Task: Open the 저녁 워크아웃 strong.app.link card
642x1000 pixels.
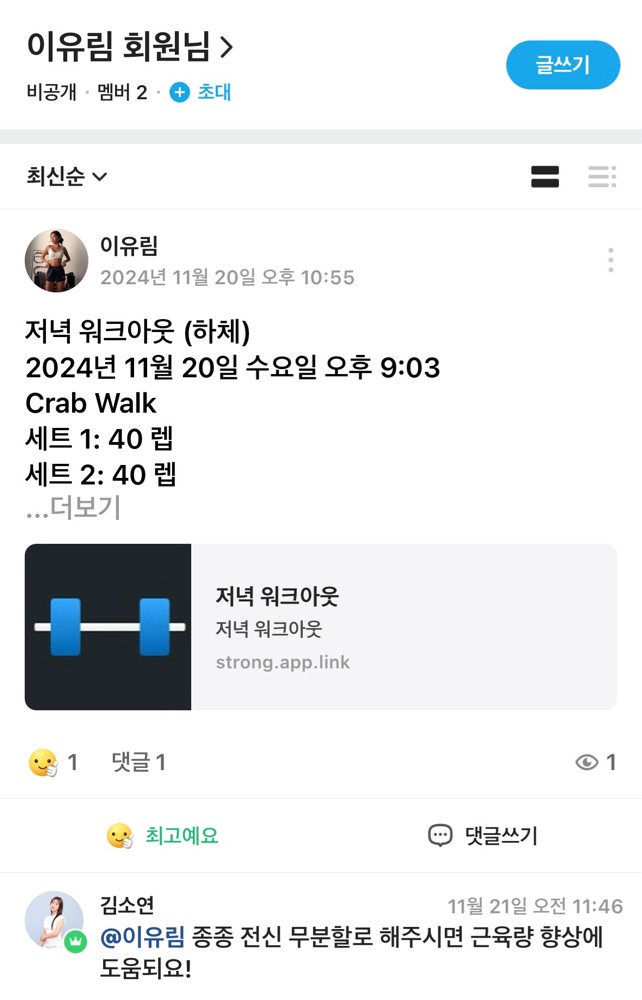Action: (x=320, y=627)
